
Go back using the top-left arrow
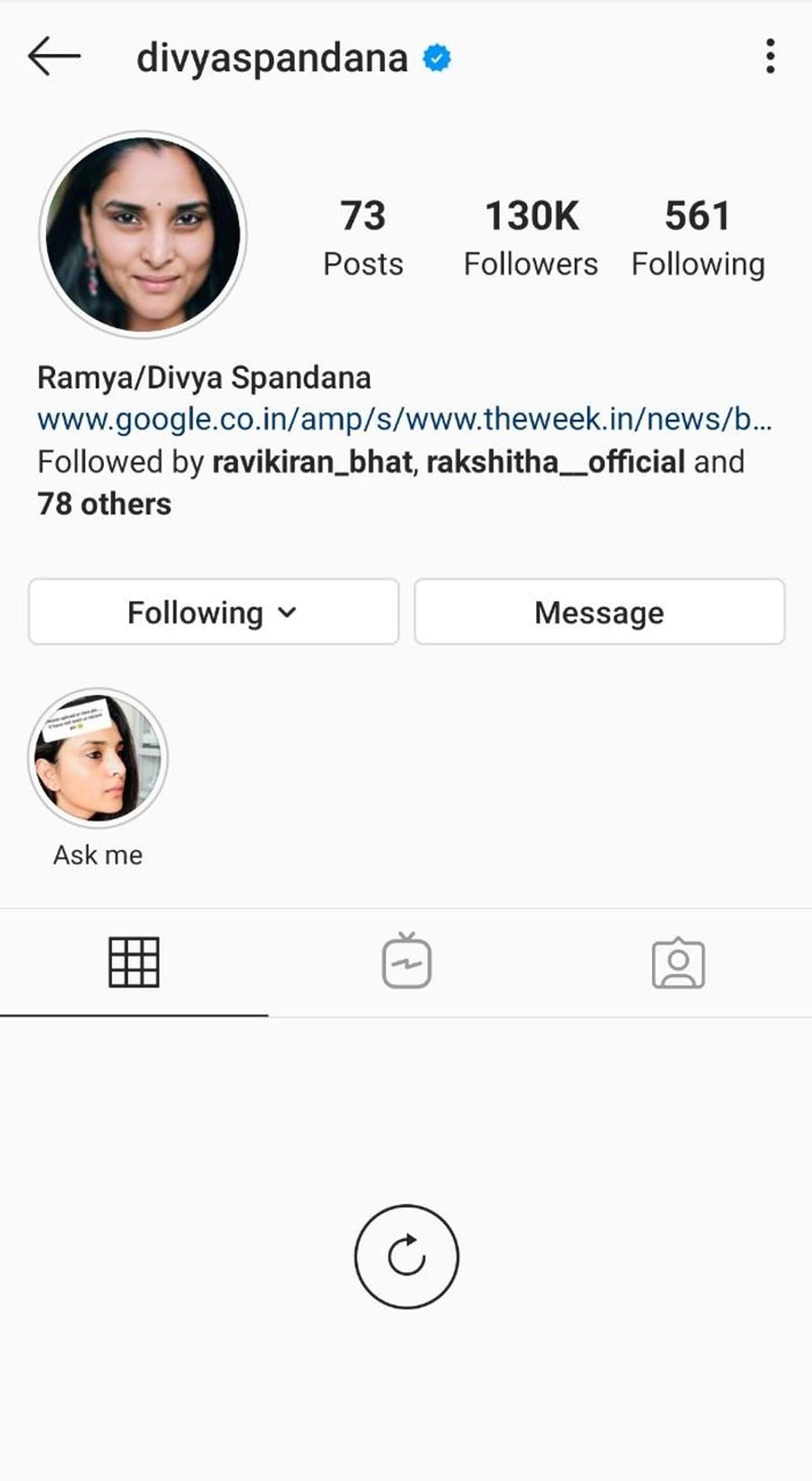pos(54,56)
